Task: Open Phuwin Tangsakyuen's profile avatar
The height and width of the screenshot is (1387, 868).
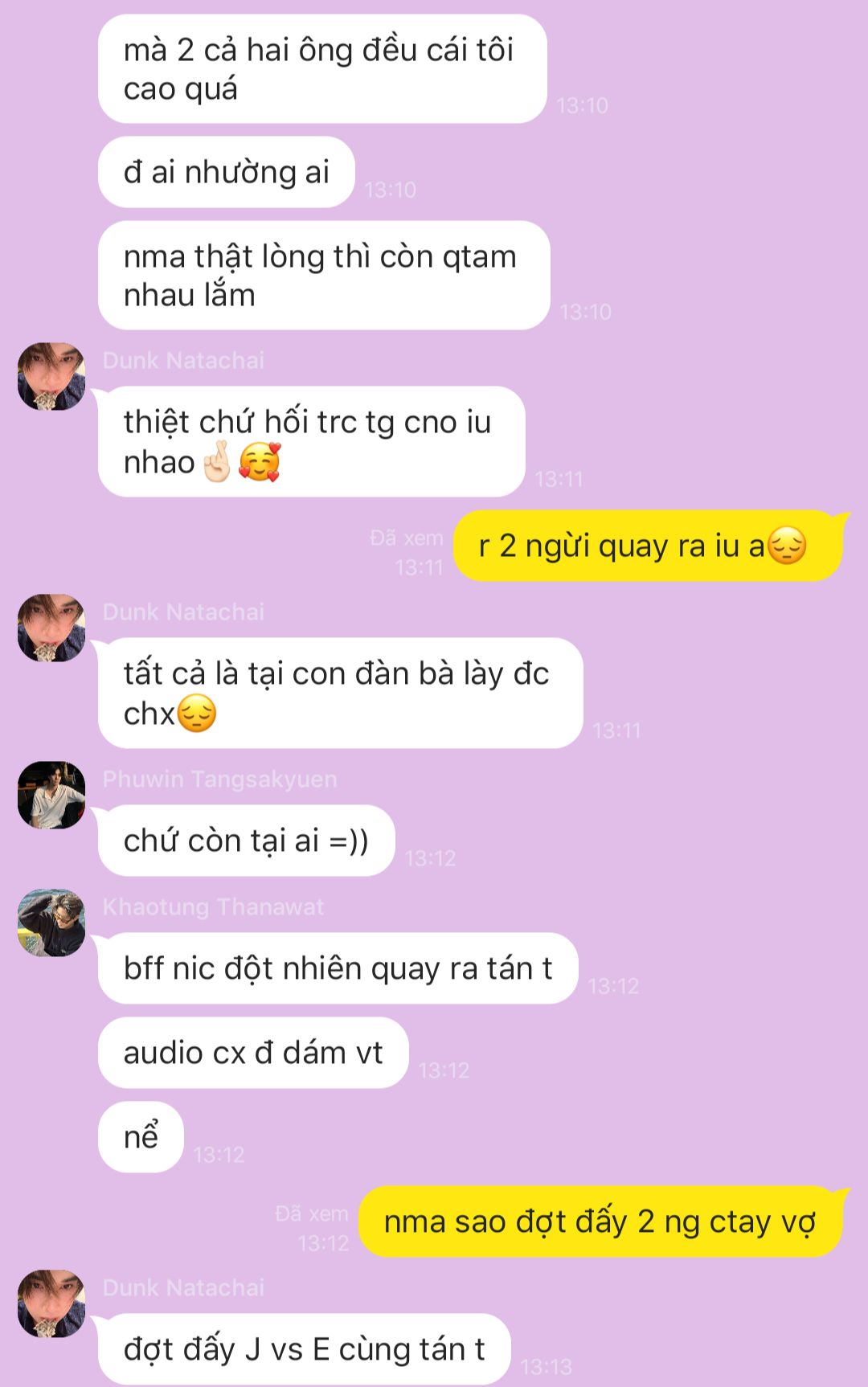Action: [51, 795]
